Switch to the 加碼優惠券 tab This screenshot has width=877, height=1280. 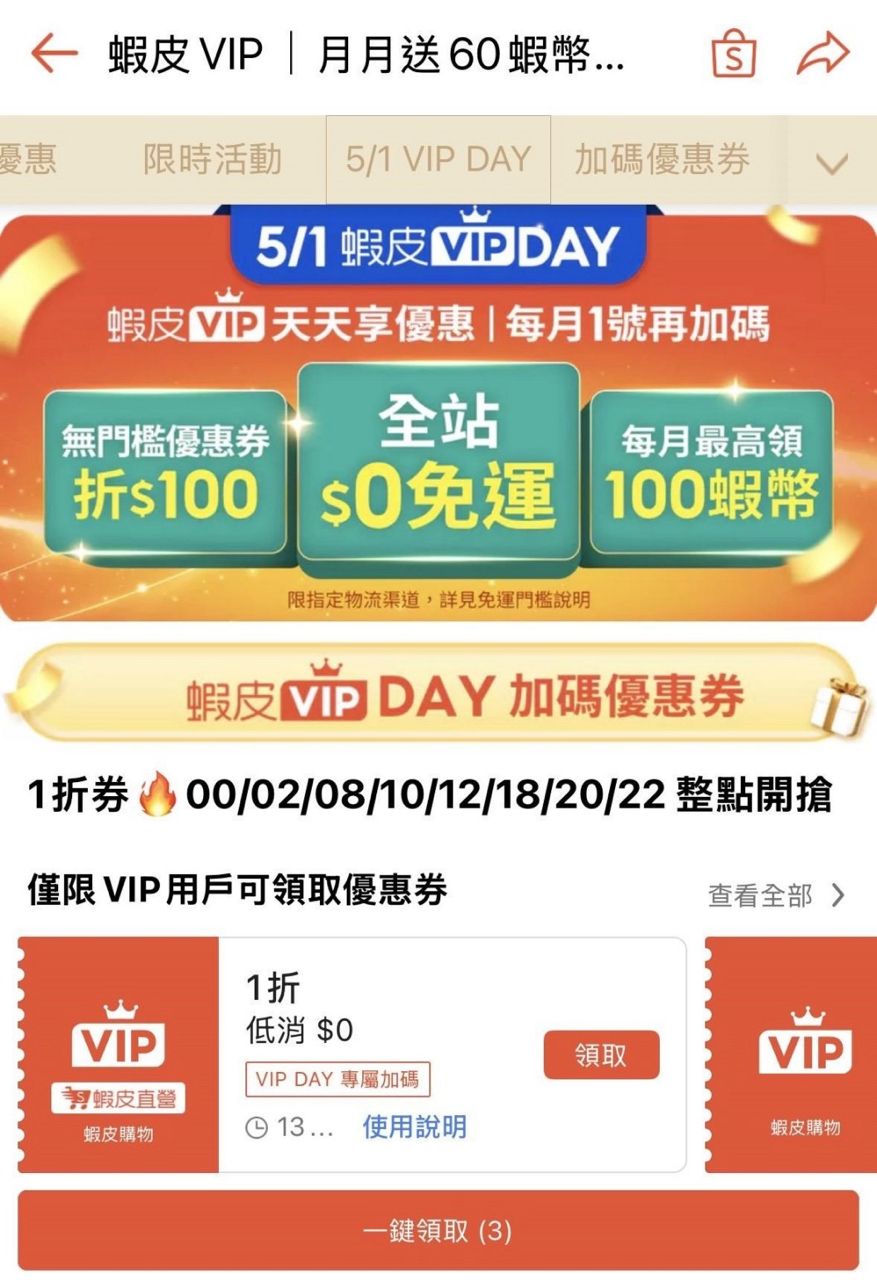(662, 160)
